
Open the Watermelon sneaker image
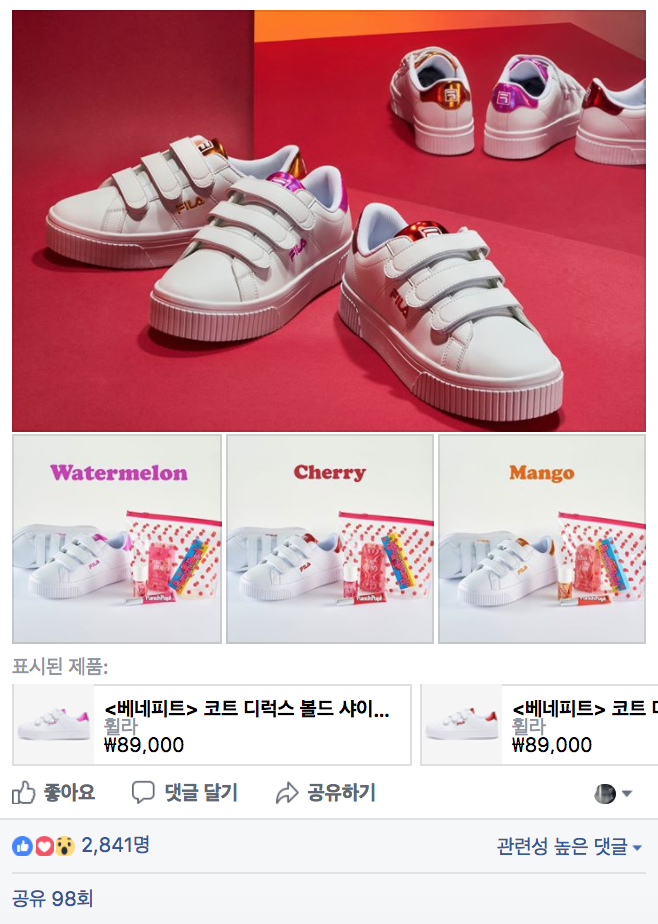(117, 539)
